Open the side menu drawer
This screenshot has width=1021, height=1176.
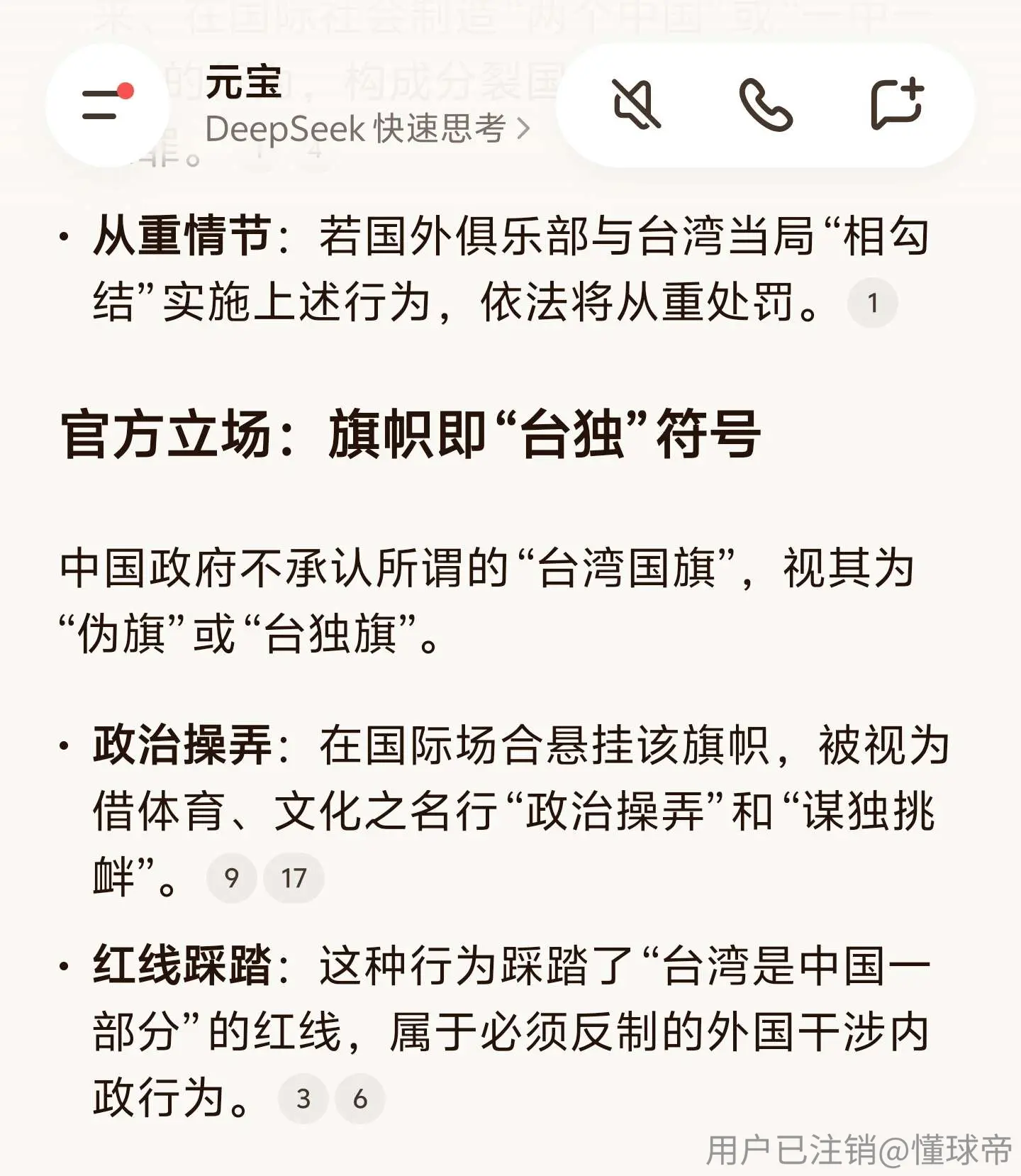108,105
